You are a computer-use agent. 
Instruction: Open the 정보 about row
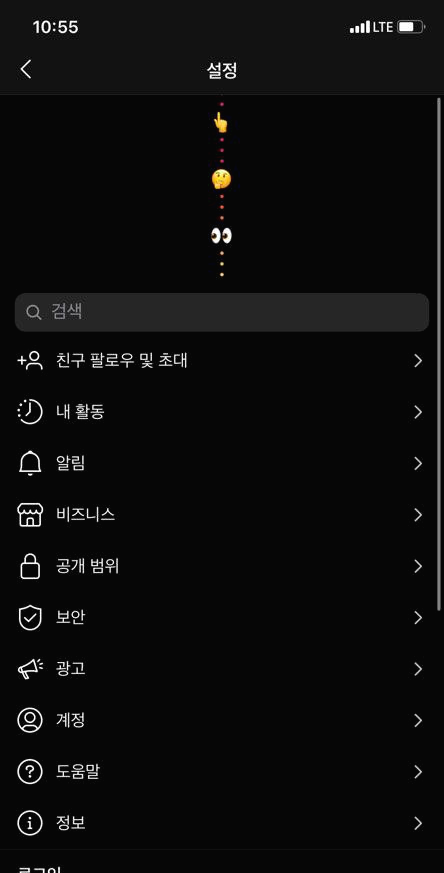(222, 823)
